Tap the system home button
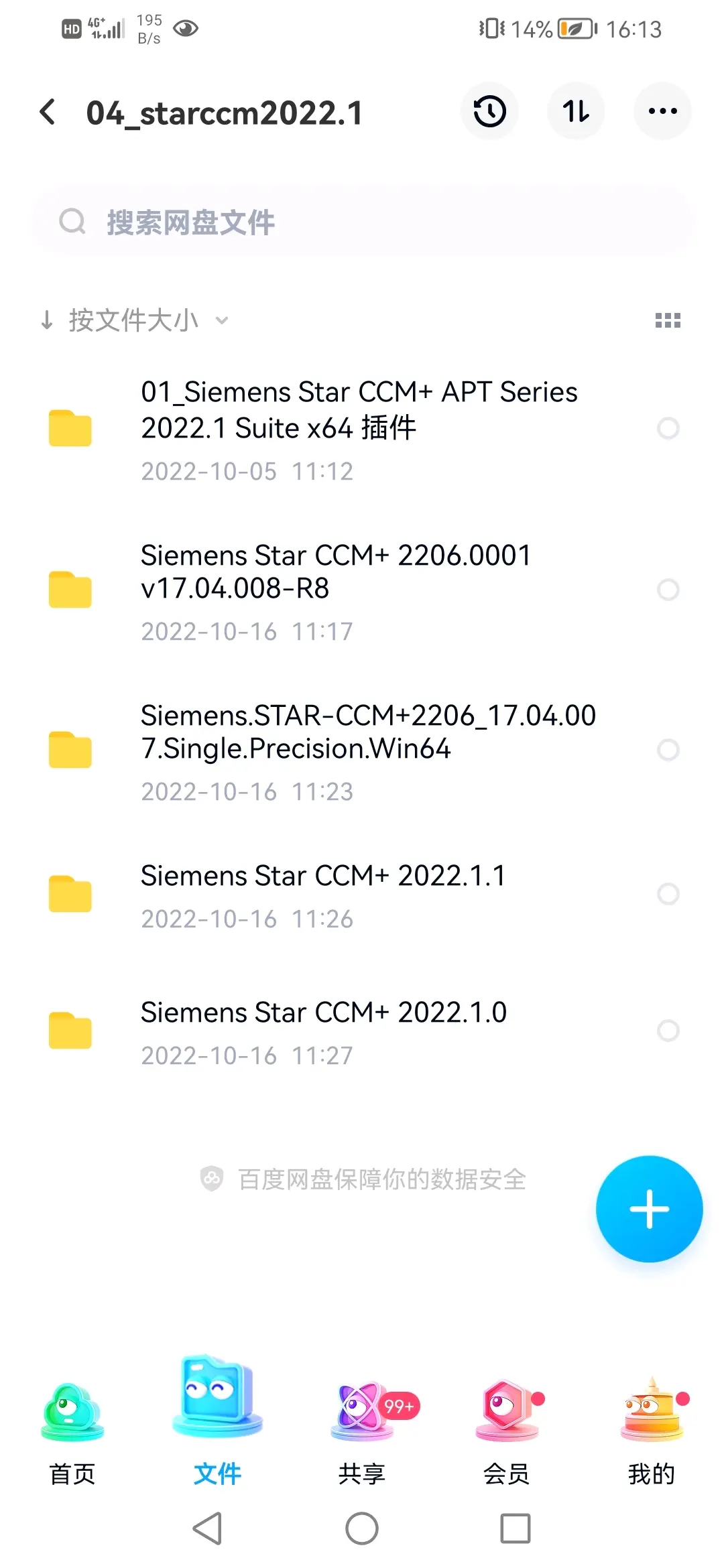The height and width of the screenshot is (1568, 724). [362, 1528]
